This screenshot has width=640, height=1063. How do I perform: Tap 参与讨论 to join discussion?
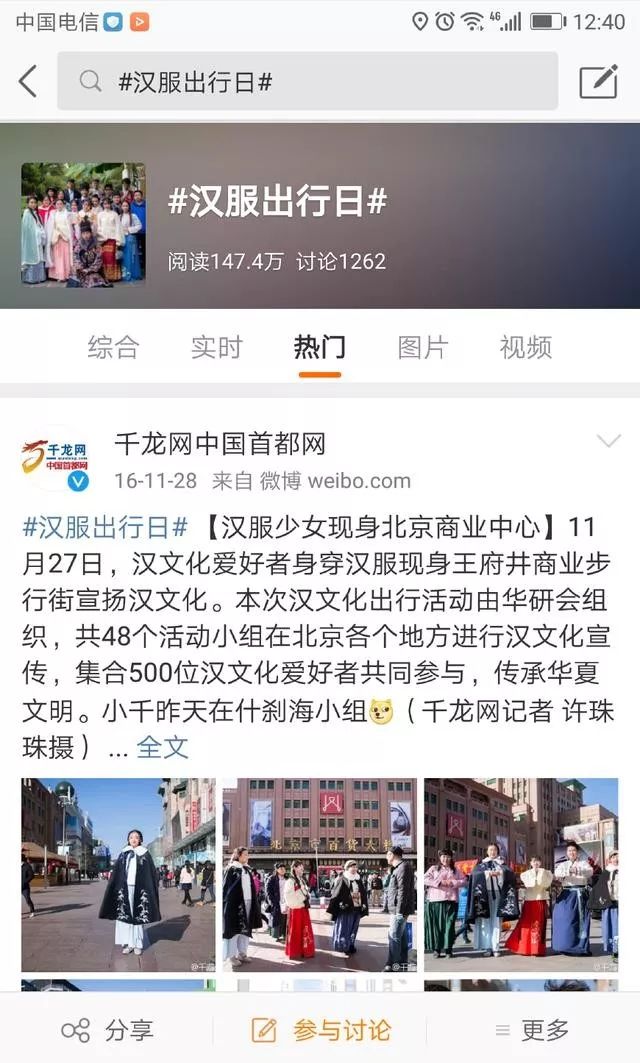[x=320, y=1029]
